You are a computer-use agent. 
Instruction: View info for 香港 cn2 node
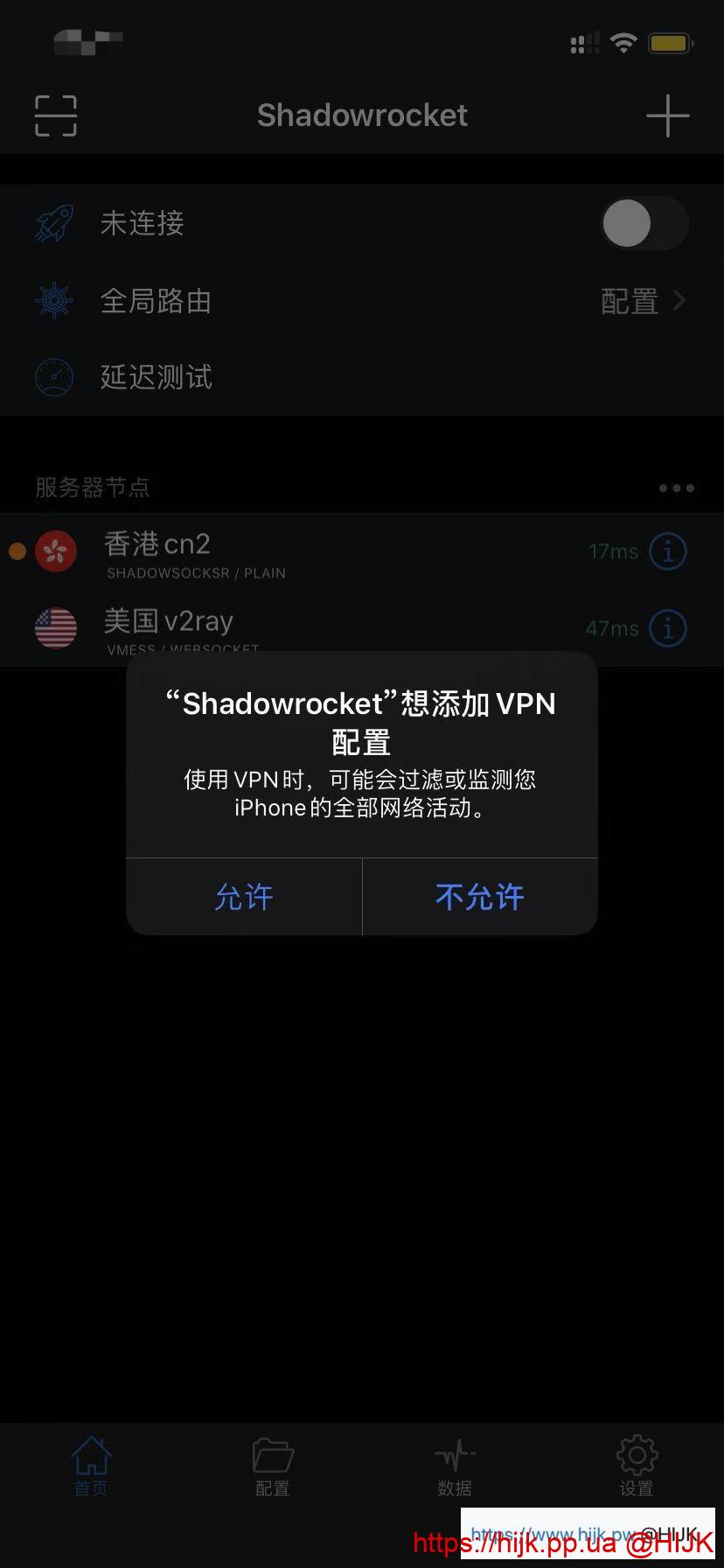coord(668,552)
